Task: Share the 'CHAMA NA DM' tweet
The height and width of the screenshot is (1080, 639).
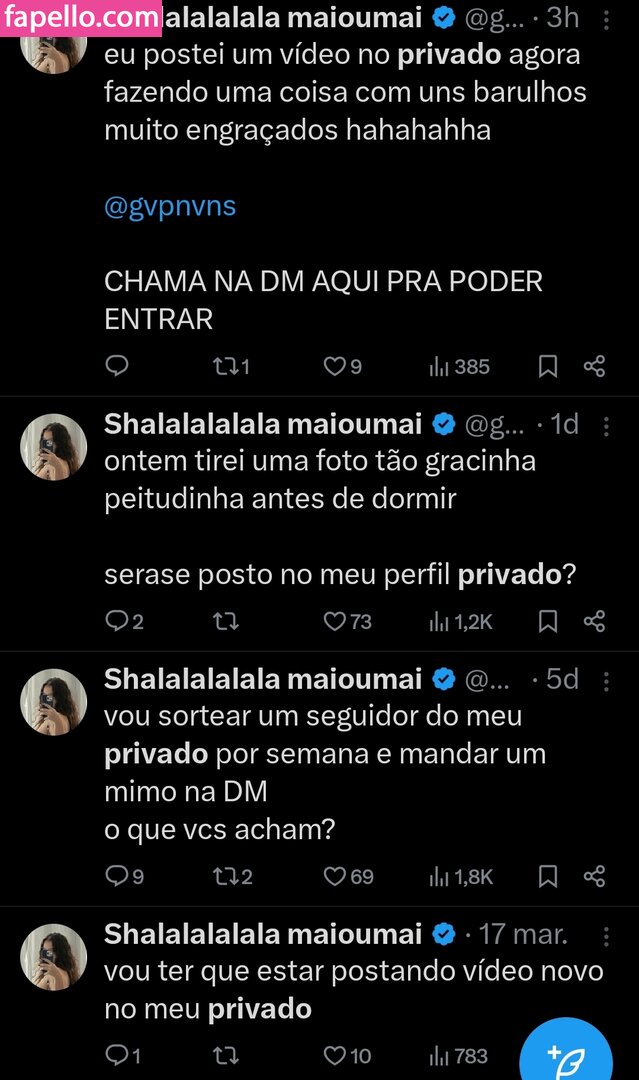Action: point(594,367)
